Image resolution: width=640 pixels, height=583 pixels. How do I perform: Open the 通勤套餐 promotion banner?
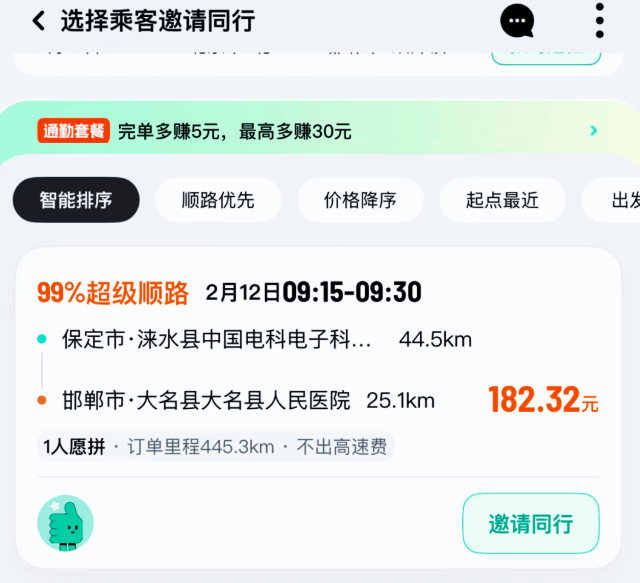click(318, 131)
